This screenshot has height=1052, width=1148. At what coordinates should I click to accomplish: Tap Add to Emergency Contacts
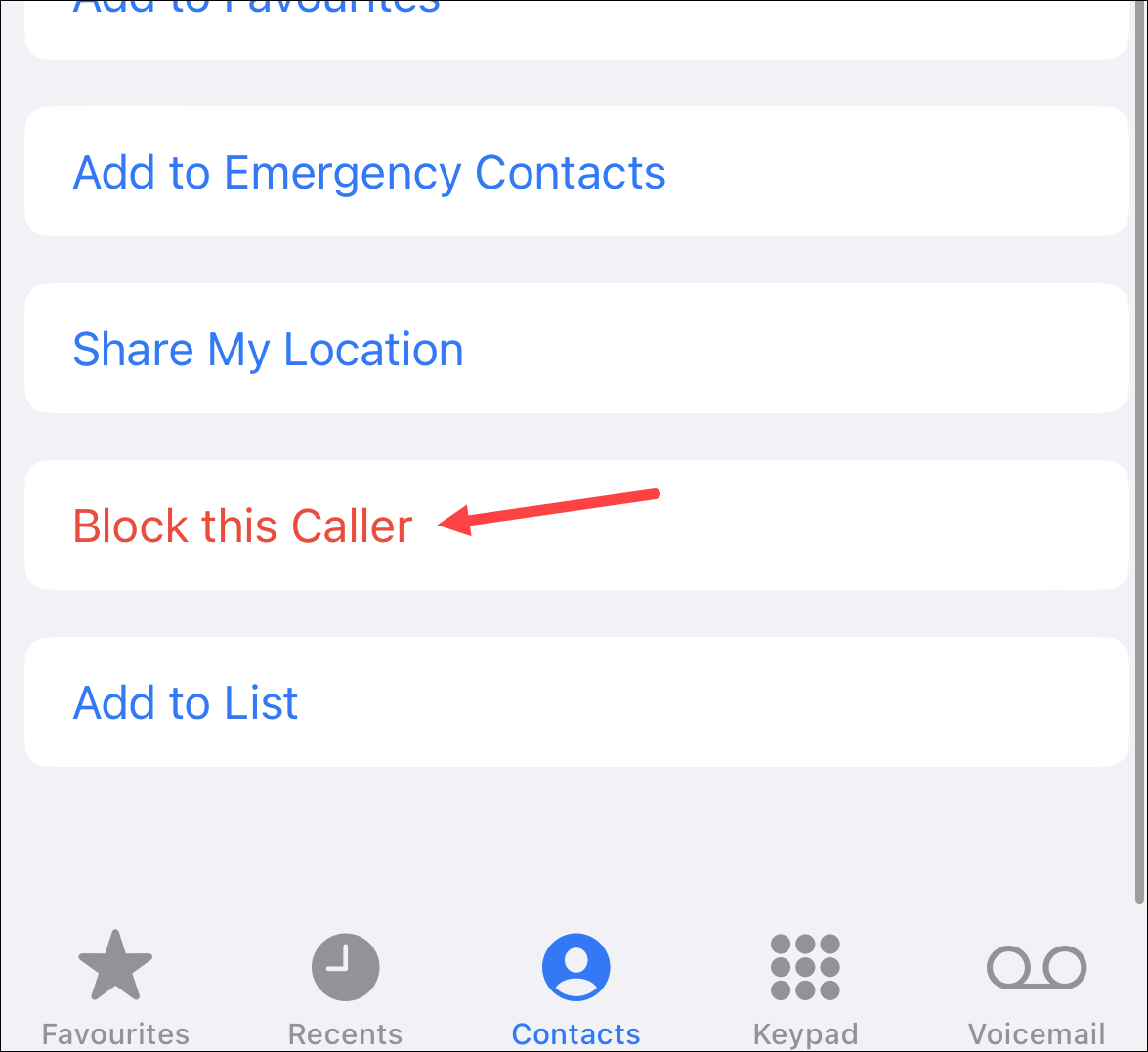[x=369, y=173]
